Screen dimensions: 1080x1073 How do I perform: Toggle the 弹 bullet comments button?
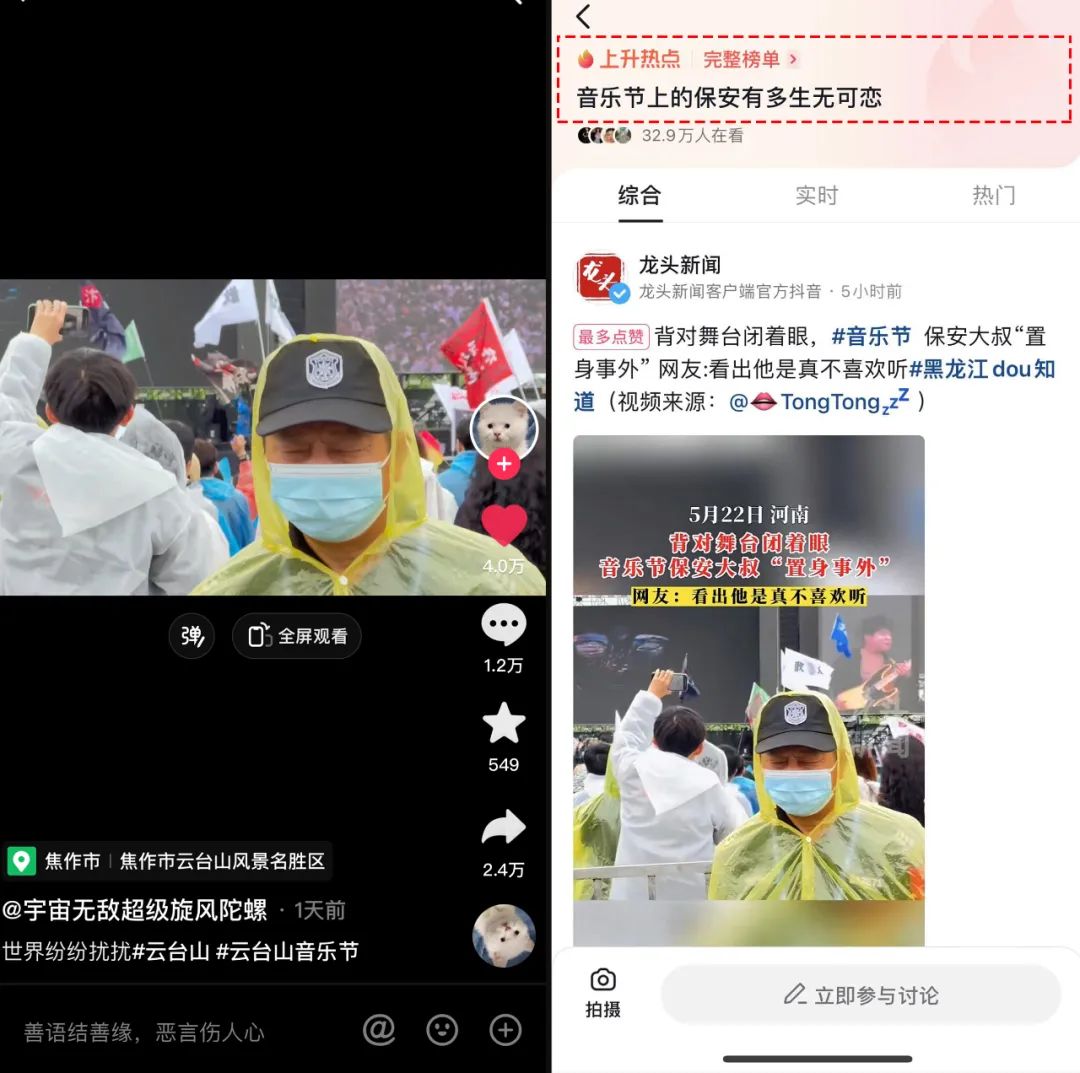pos(191,636)
